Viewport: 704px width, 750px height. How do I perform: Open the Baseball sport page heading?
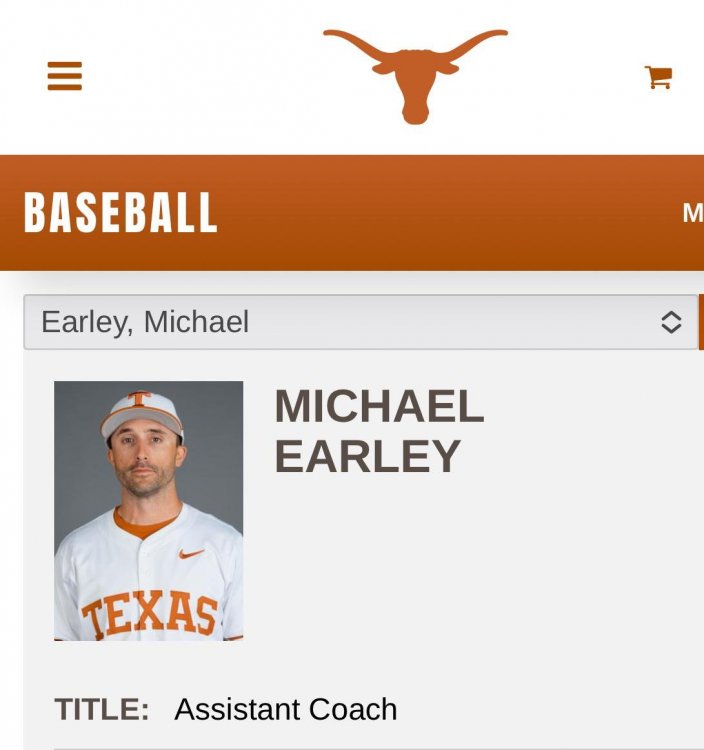tap(121, 213)
